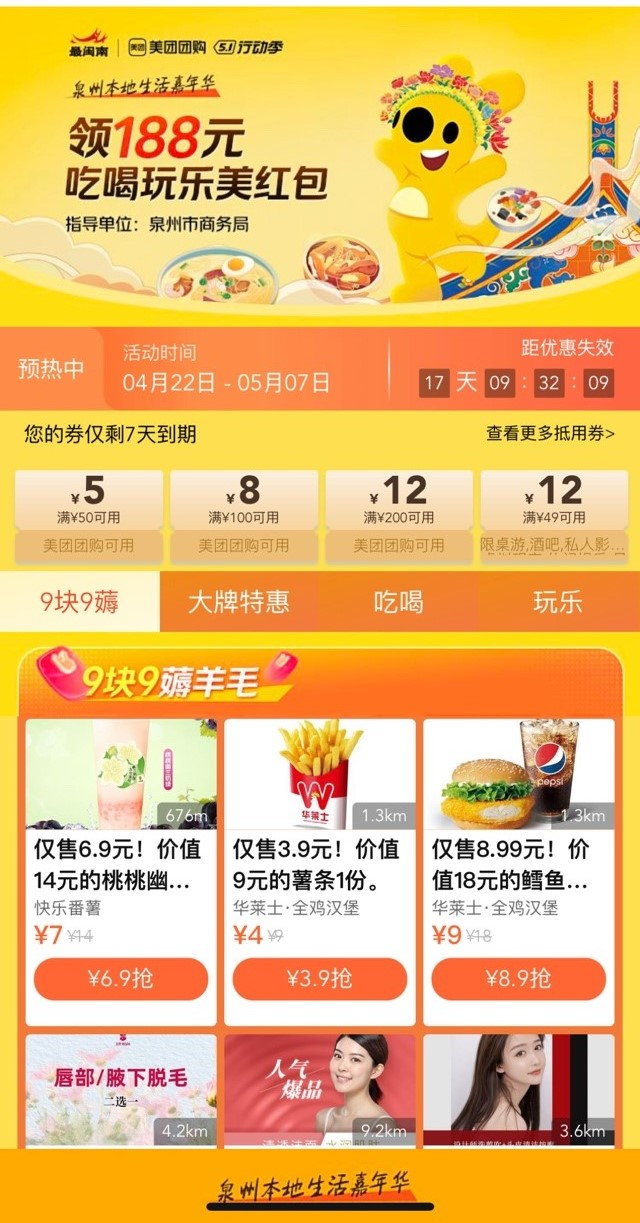
Task: Grab the fries with ¥3.9抢
Action: 320,978
